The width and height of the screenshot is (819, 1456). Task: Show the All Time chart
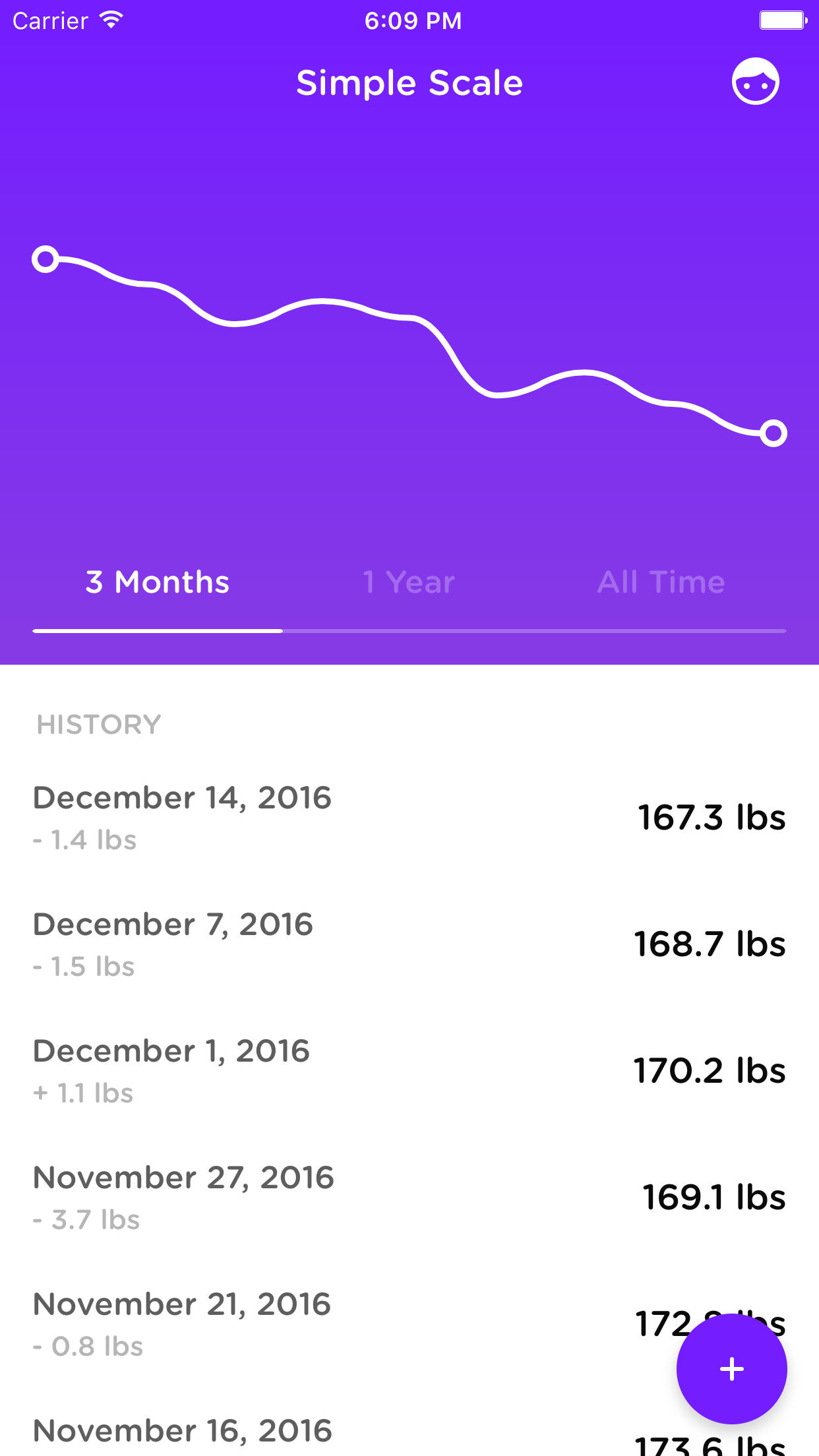(661, 582)
